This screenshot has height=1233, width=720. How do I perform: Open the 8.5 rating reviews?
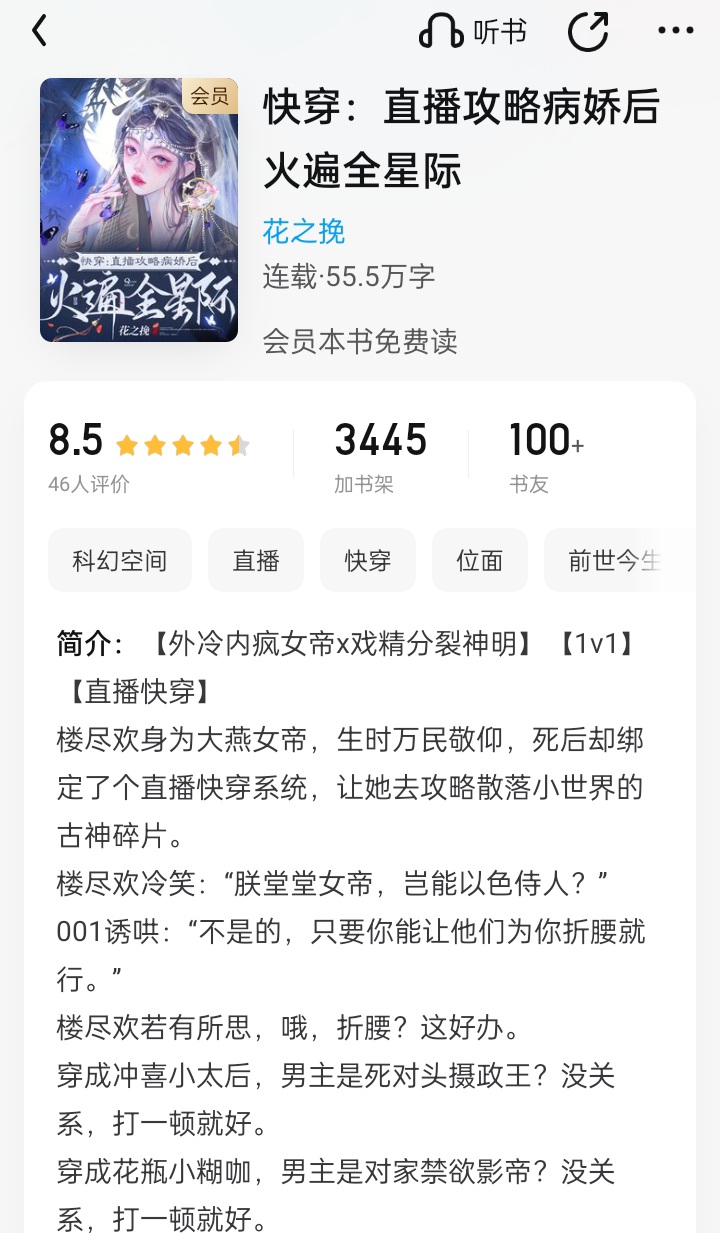pyautogui.click(x=149, y=457)
